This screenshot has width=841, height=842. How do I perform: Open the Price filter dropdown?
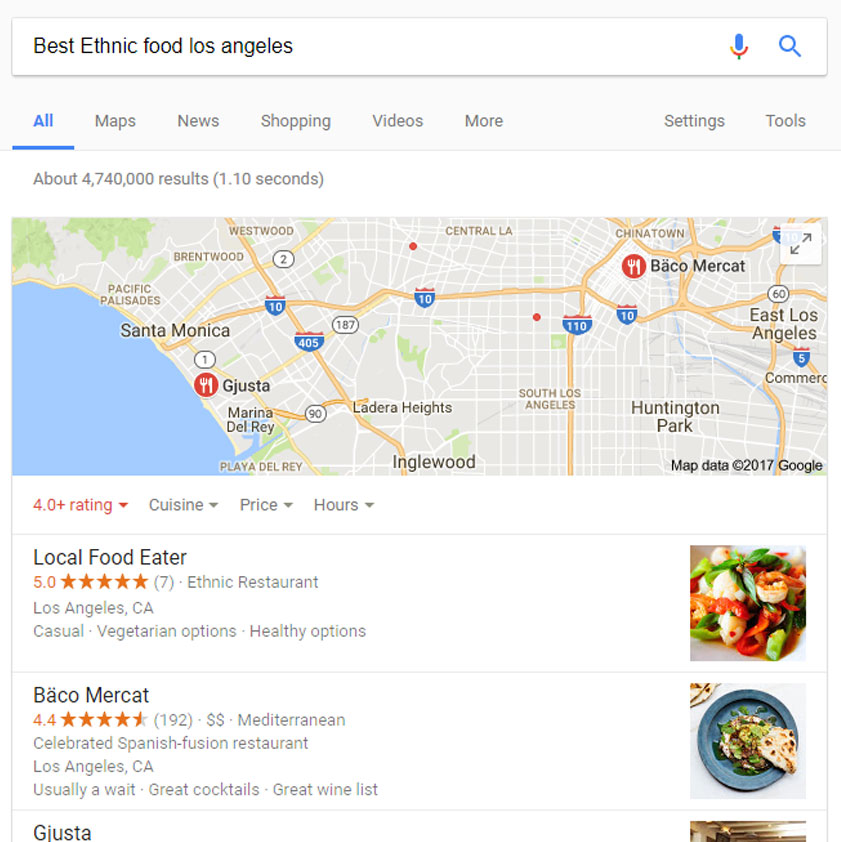266,505
